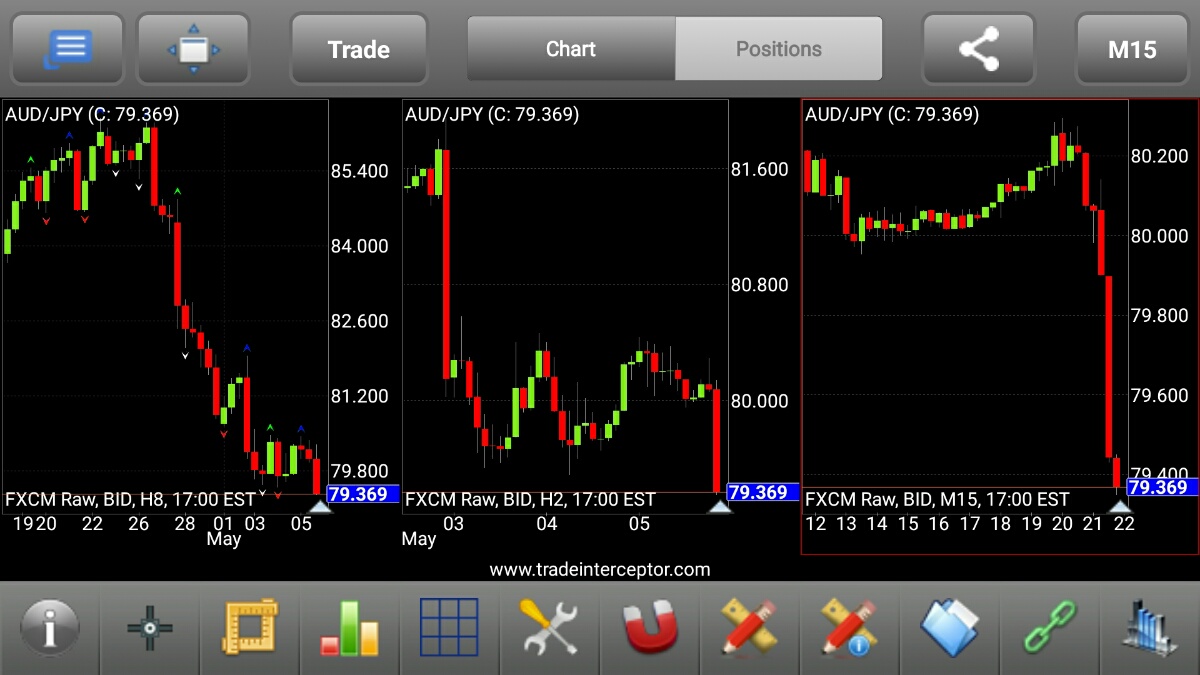Switch to the Positions tab
The image size is (1200, 675).
pos(779,48)
